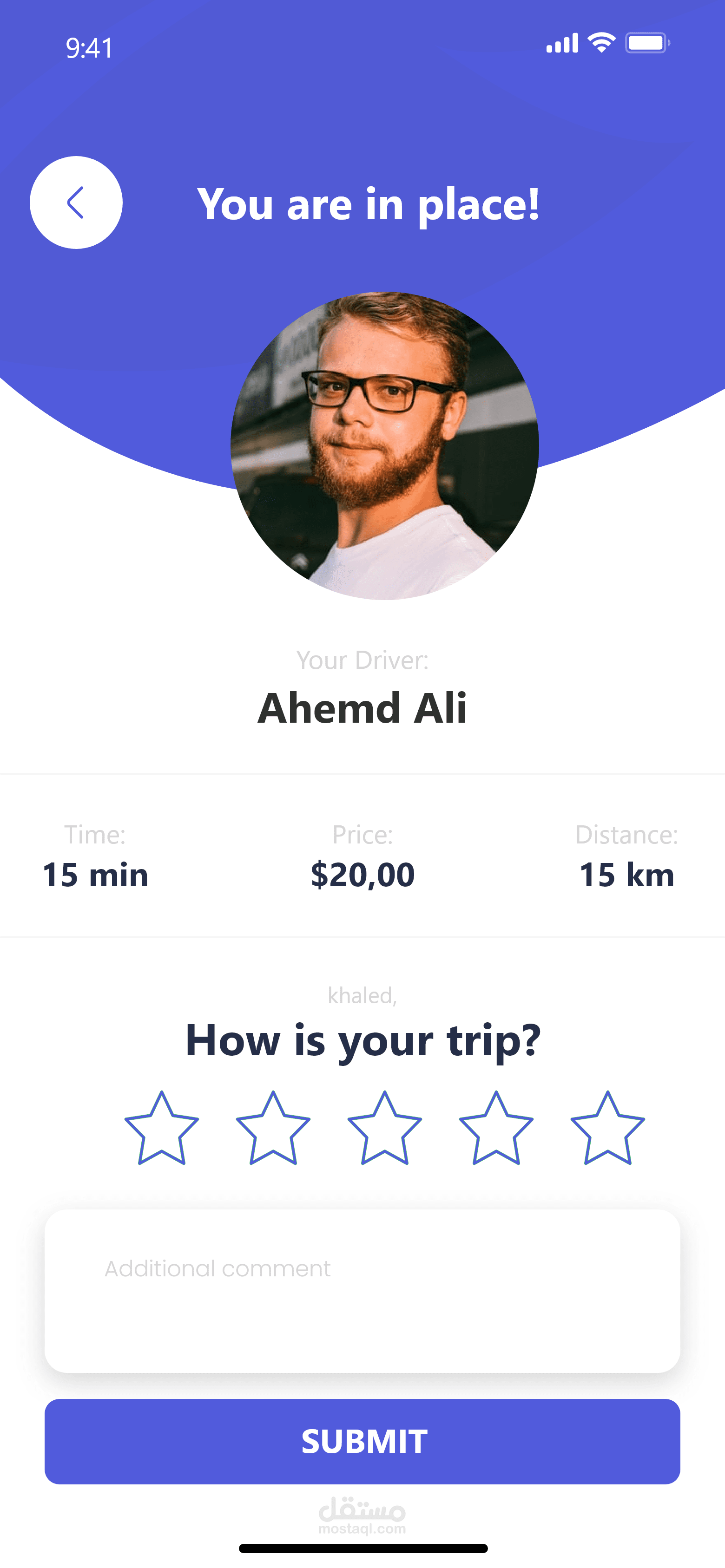Focus the Additional comment field

tap(362, 1290)
